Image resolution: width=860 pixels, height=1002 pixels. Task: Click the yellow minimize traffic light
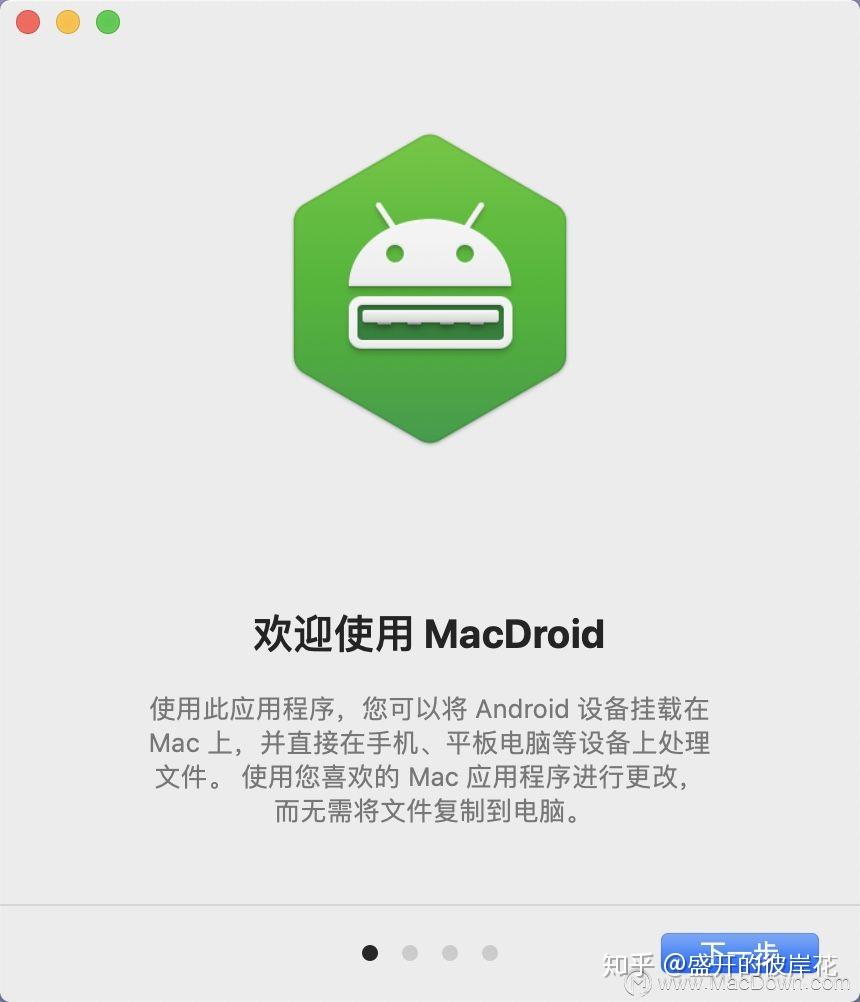tap(67, 21)
